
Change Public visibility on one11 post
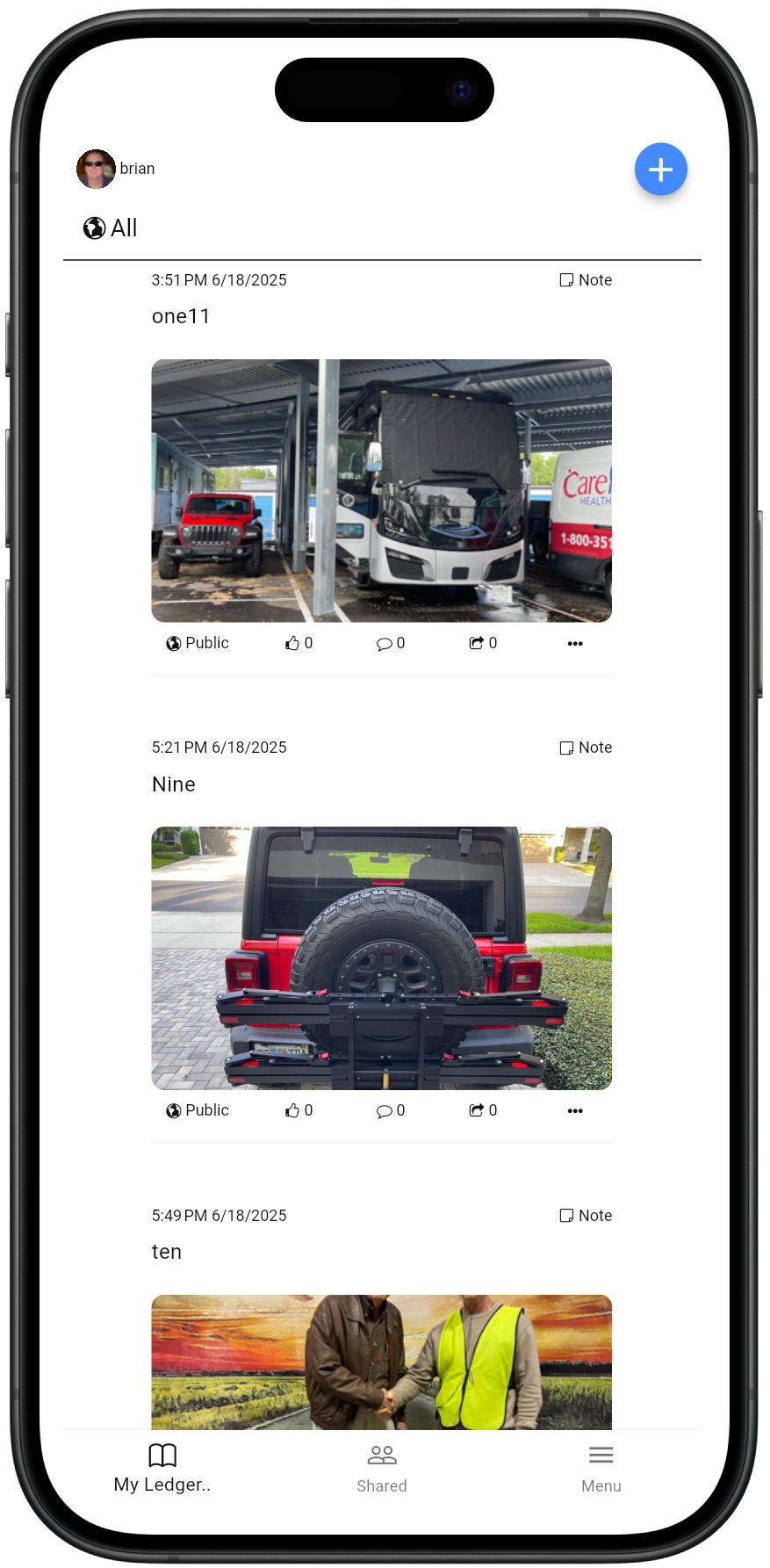[x=198, y=643]
